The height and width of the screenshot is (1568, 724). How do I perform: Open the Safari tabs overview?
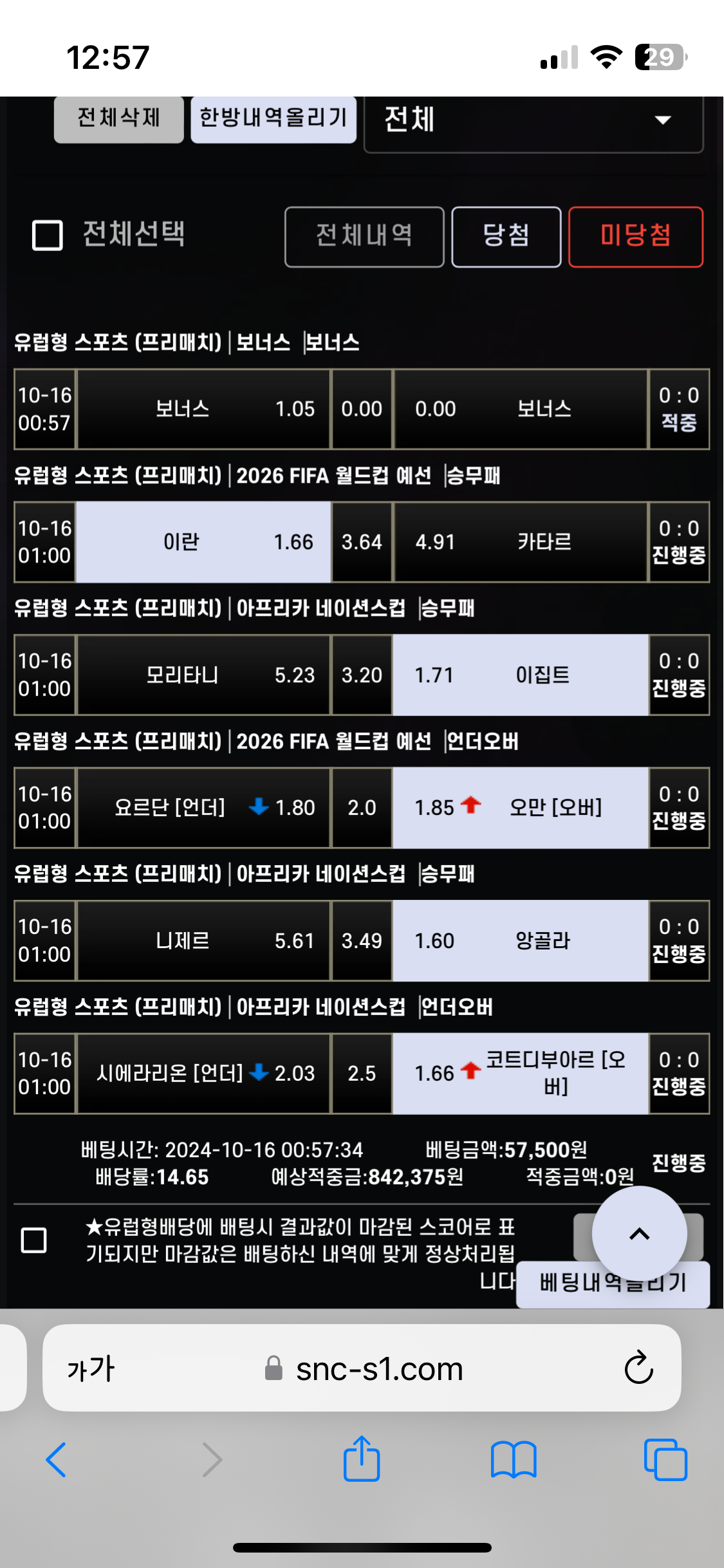tap(665, 1459)
